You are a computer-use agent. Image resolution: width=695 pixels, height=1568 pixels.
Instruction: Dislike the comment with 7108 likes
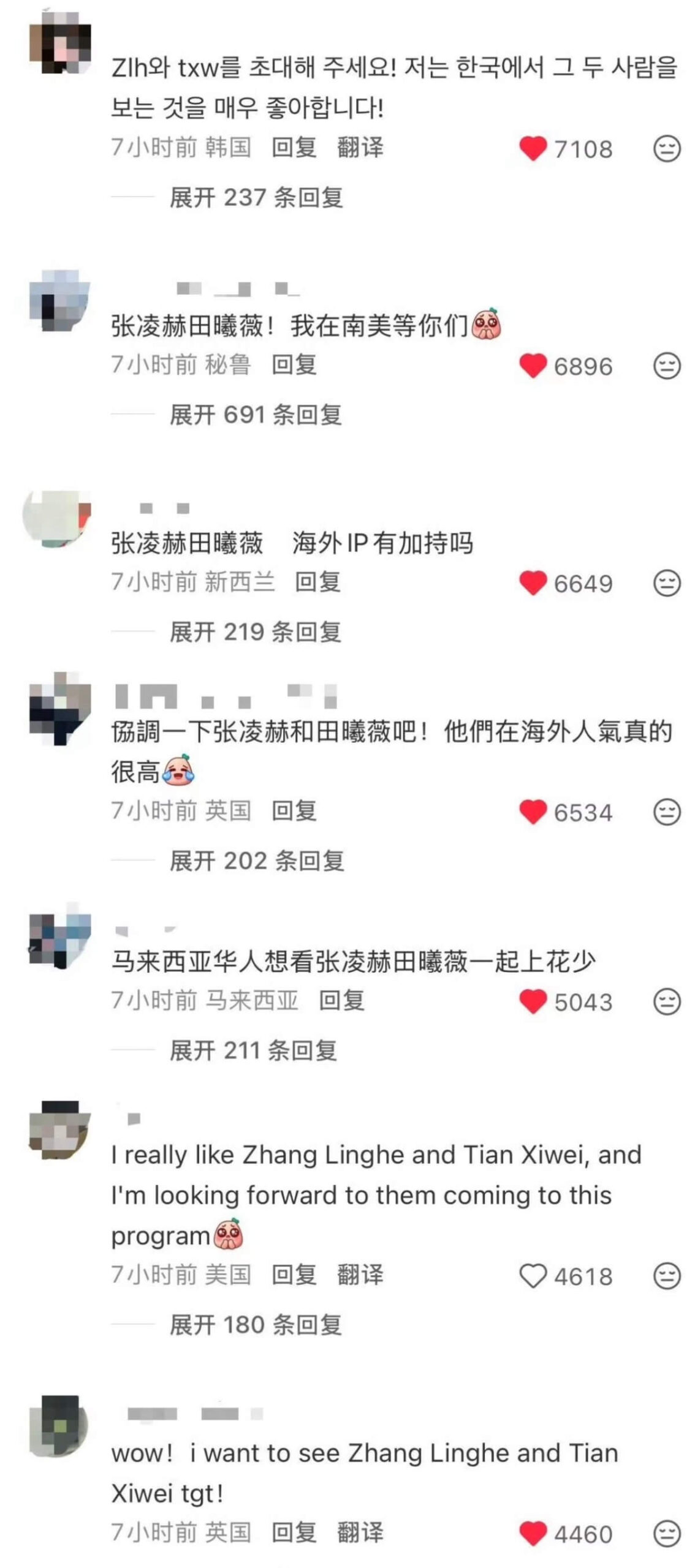coord(666,148)
